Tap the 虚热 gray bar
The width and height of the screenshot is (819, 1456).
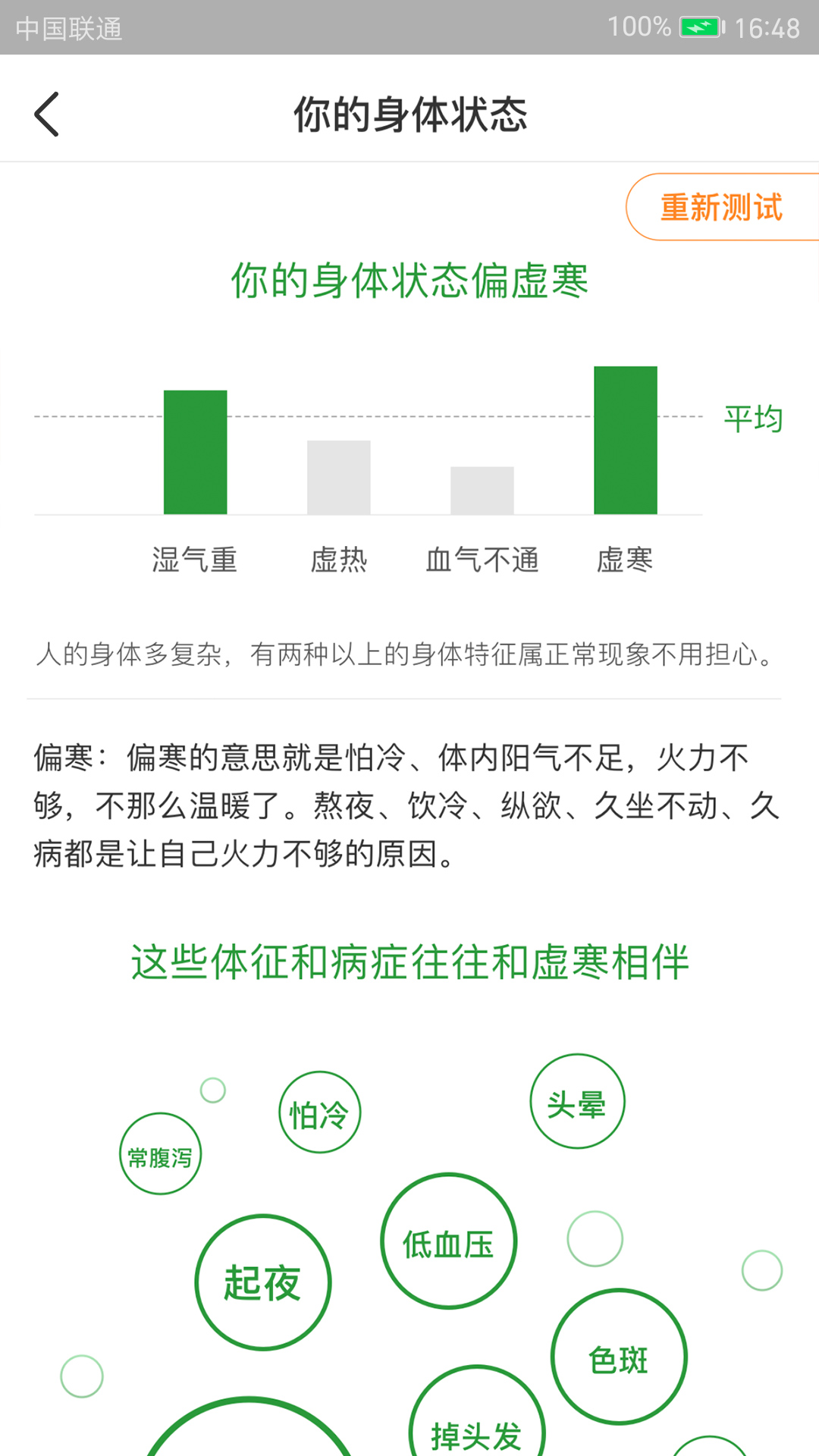(x=339, y=476)
